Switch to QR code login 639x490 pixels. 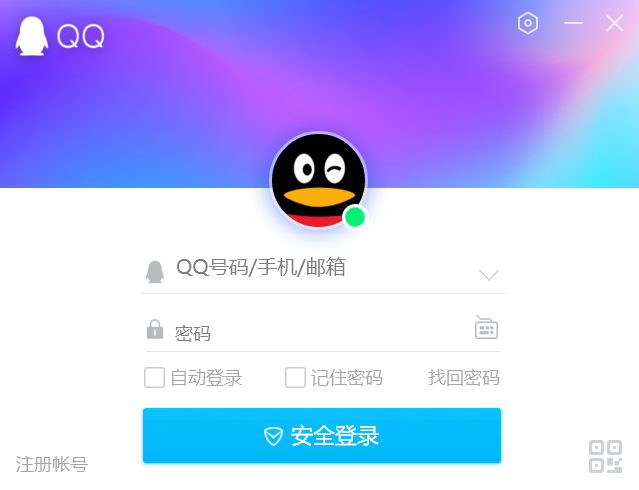click(x=605, y=457)
